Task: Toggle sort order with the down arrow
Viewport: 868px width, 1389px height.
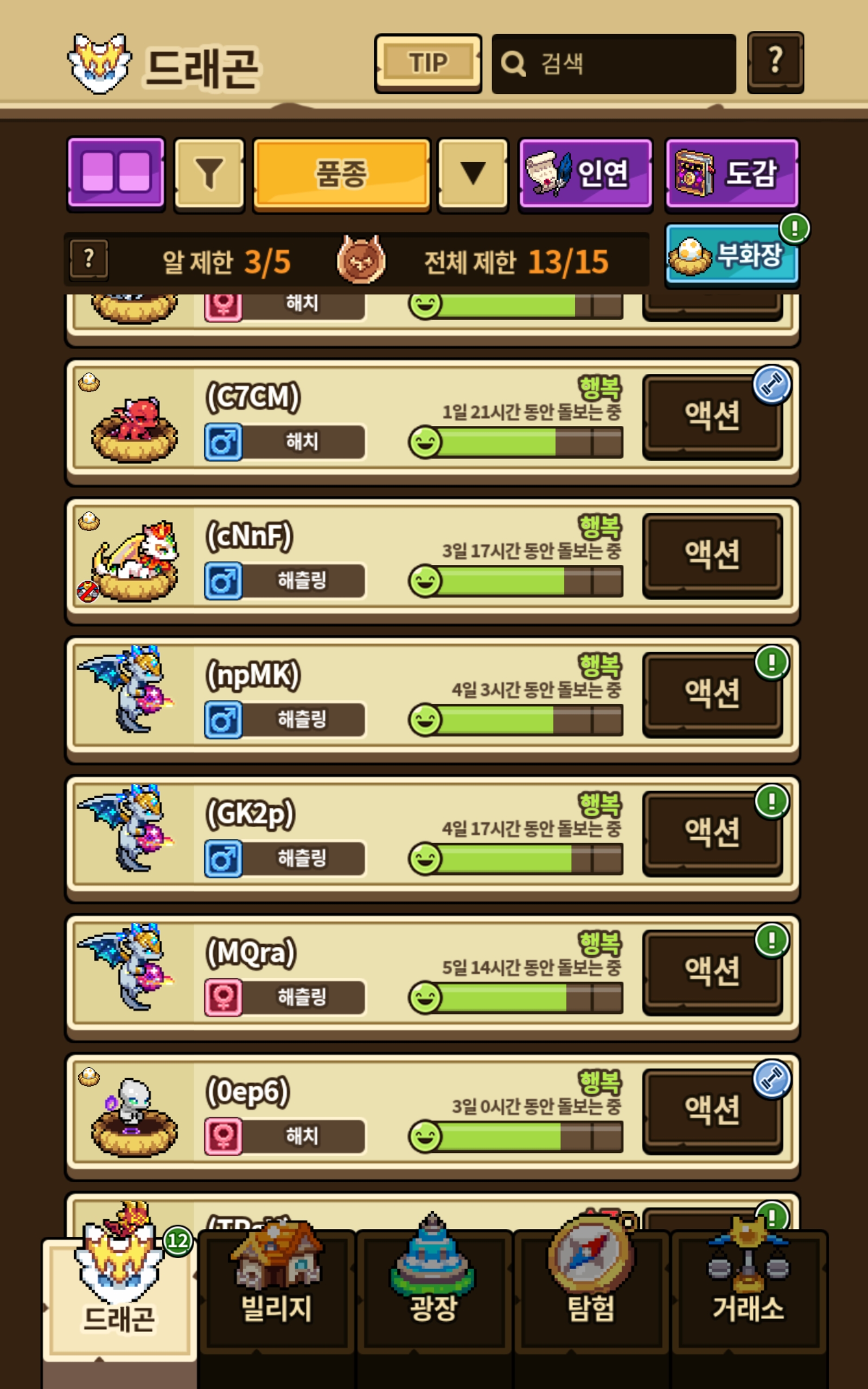Action: [x=473, y=173]
